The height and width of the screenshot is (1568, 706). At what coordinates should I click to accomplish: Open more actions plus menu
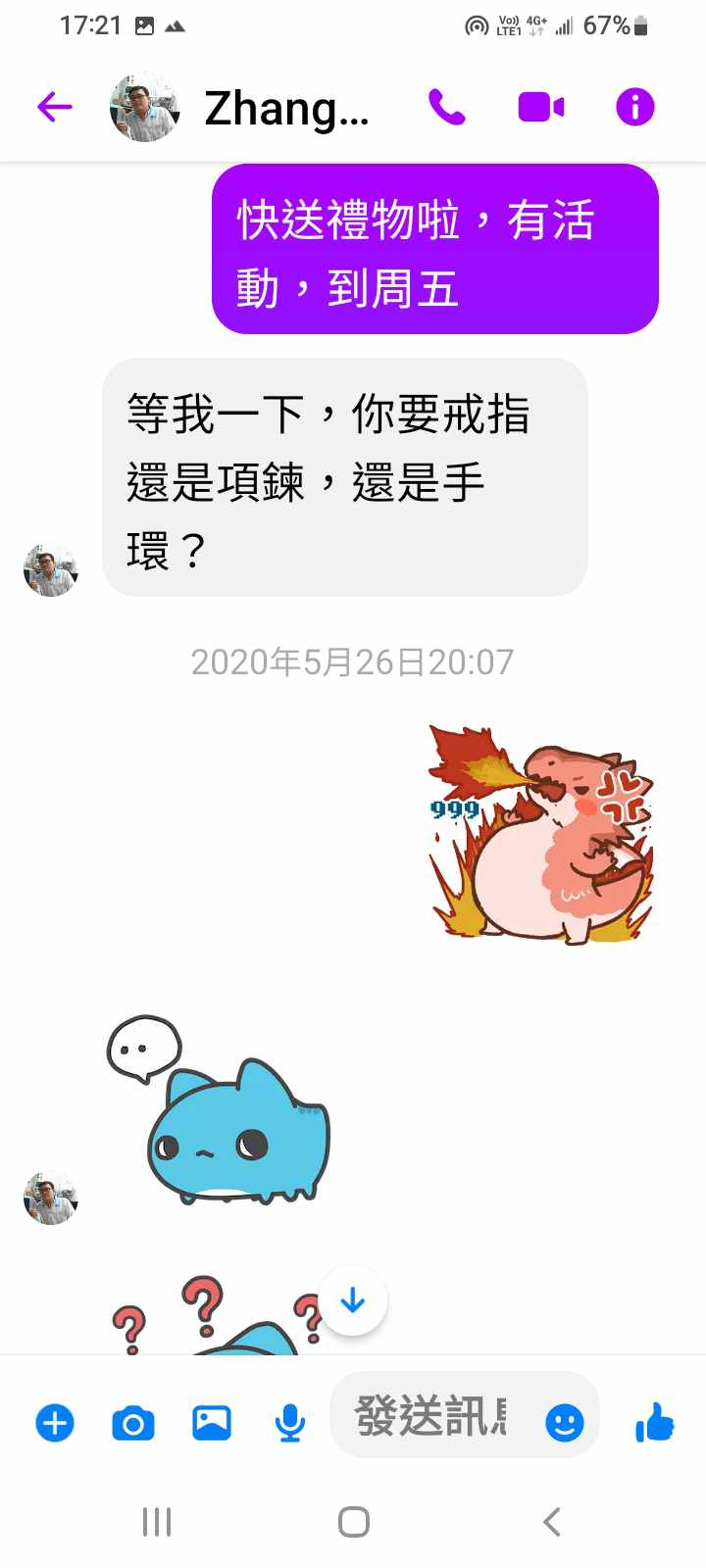[x=55, y=1422]
